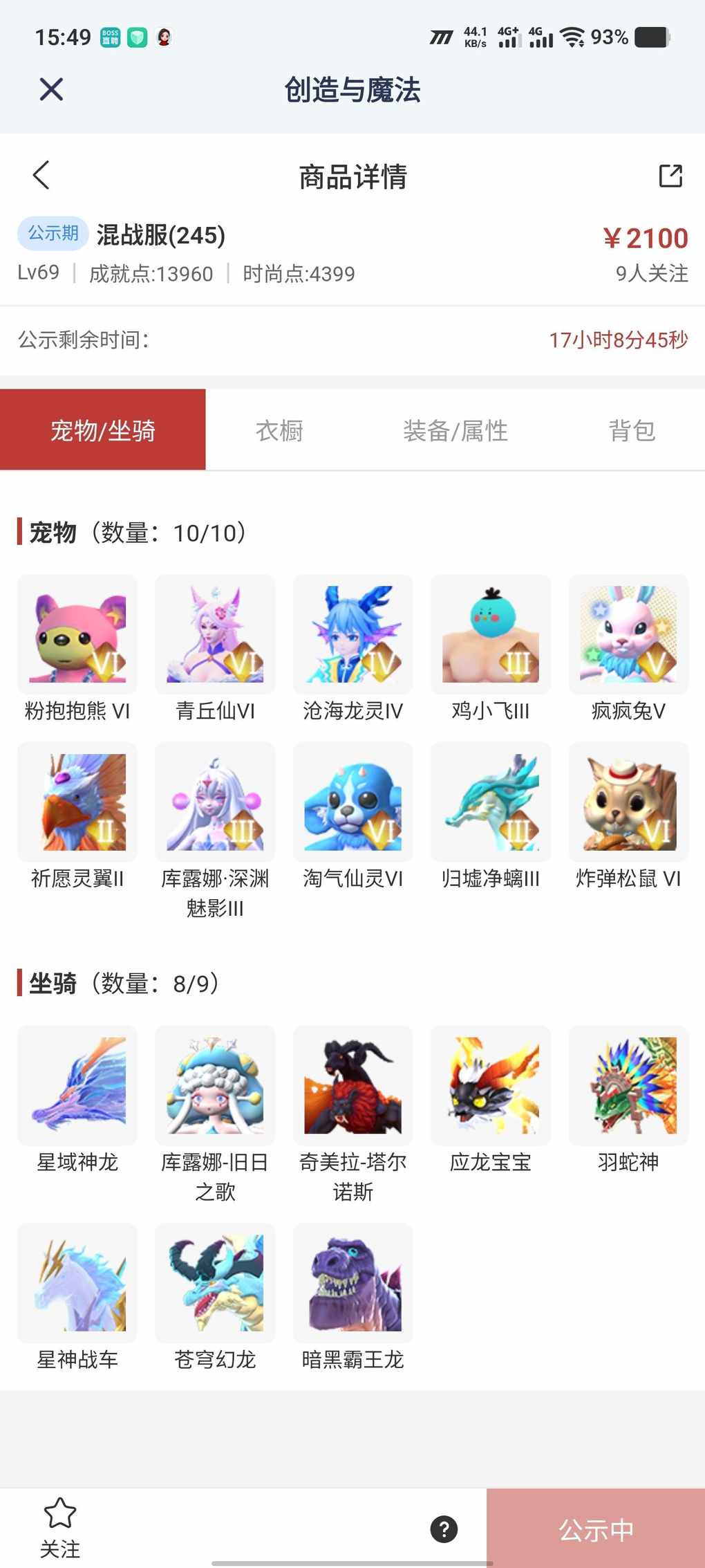This screenshot has width=705, height=1568.
Task: Select the 宠物/坐骑 tab
Action: [x=103, y=430]
